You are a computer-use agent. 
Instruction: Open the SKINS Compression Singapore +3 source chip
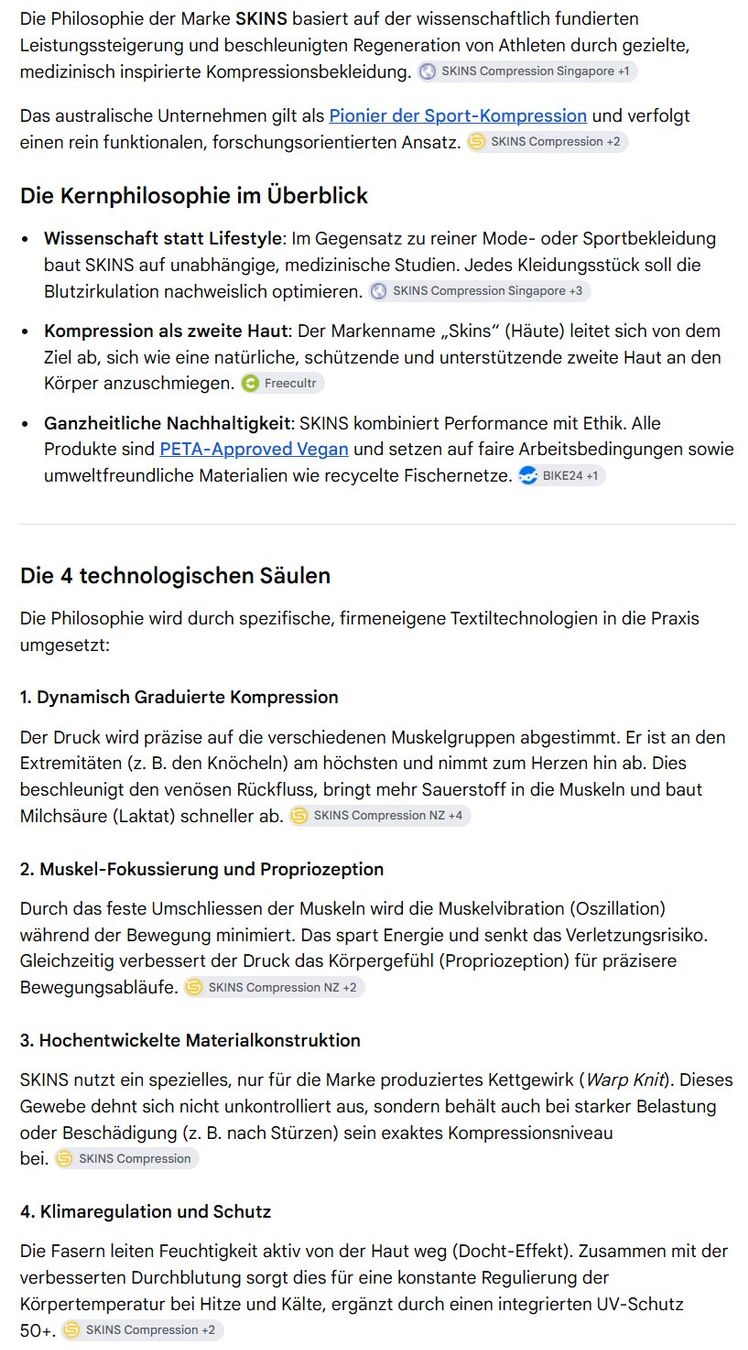(480, 291)
